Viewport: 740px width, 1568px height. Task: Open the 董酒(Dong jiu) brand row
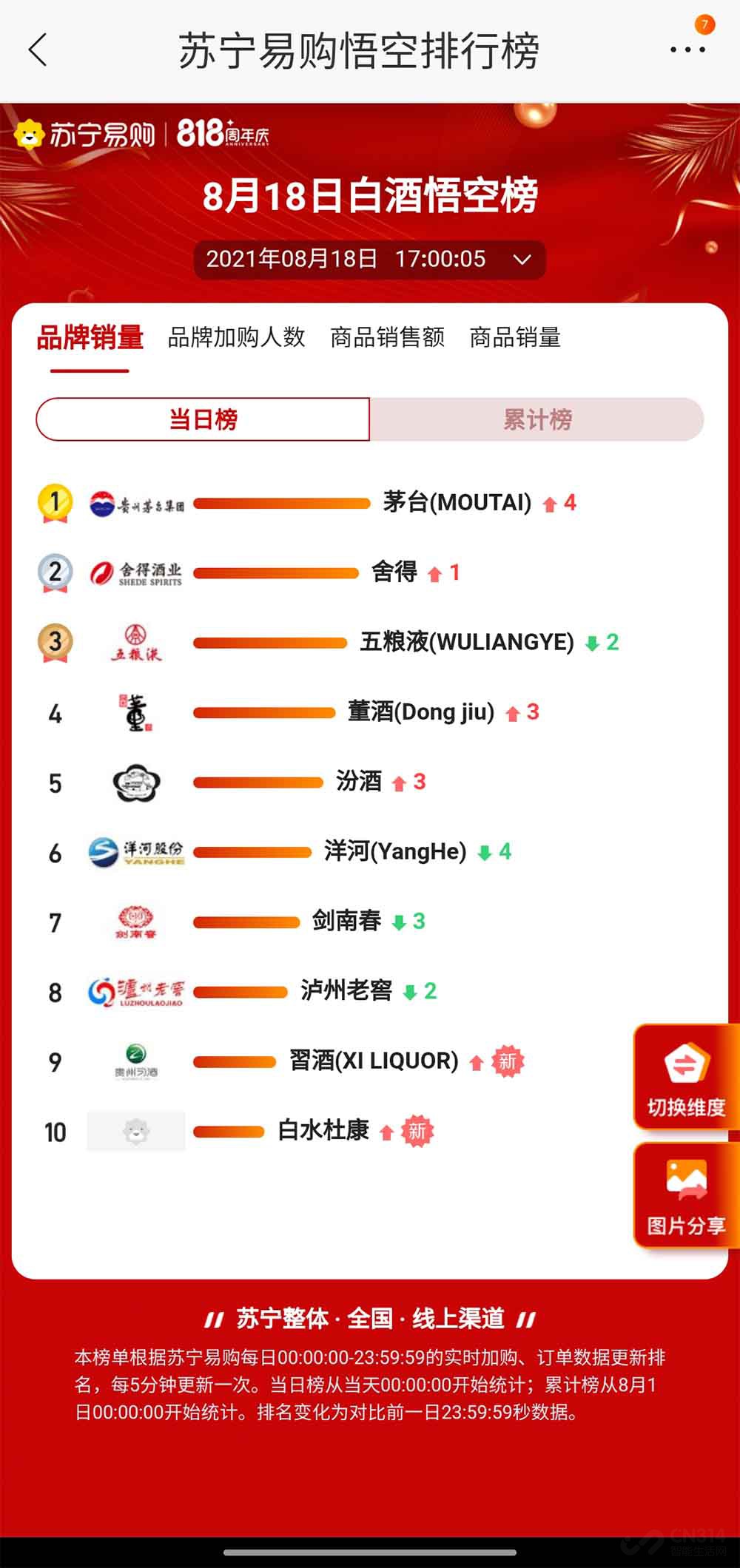click(420, 712)
